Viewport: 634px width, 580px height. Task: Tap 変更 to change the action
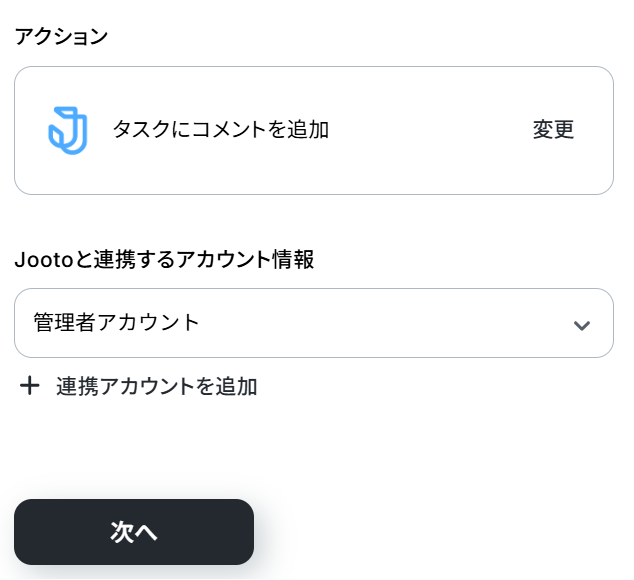pyautogui.click(x=553, y=130)
